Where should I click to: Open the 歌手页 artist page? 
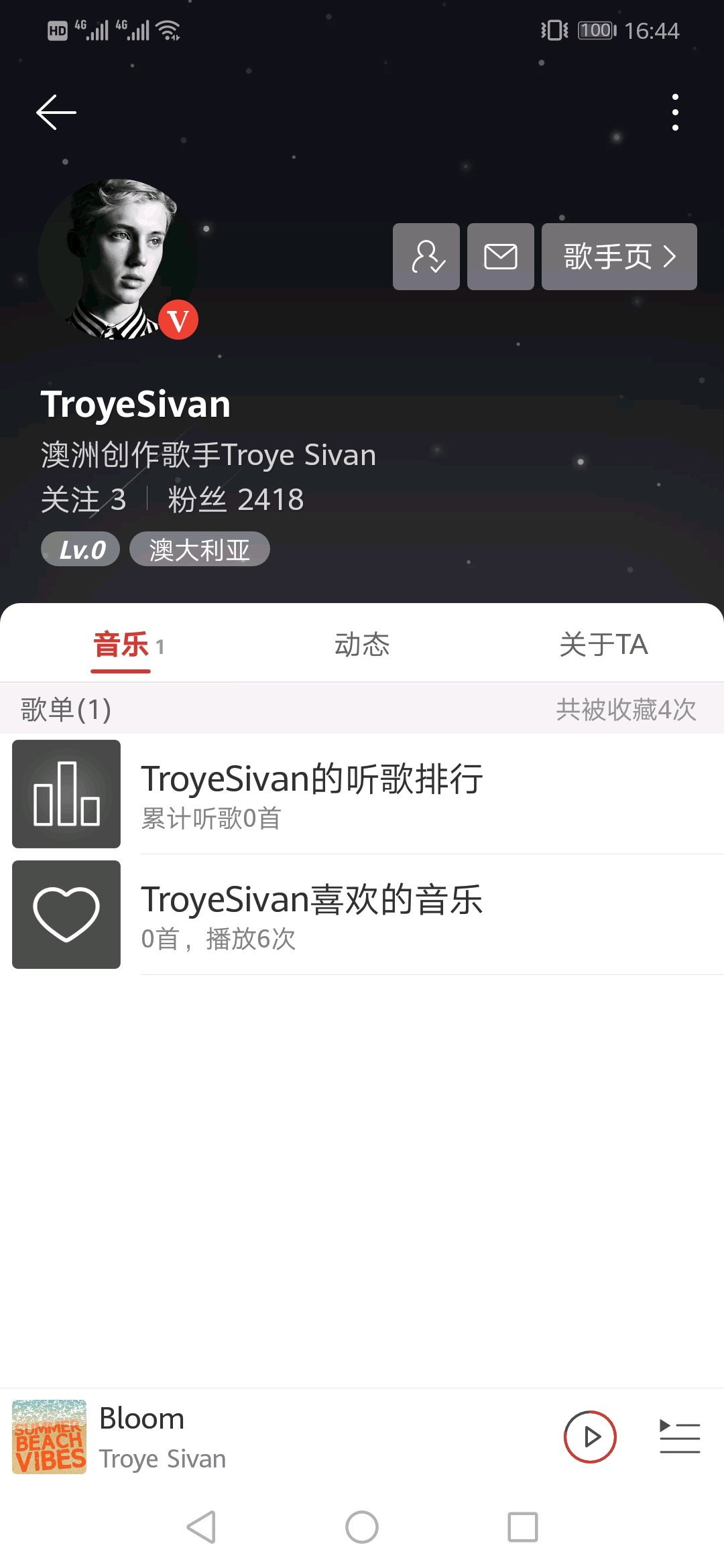click(619, 257)
